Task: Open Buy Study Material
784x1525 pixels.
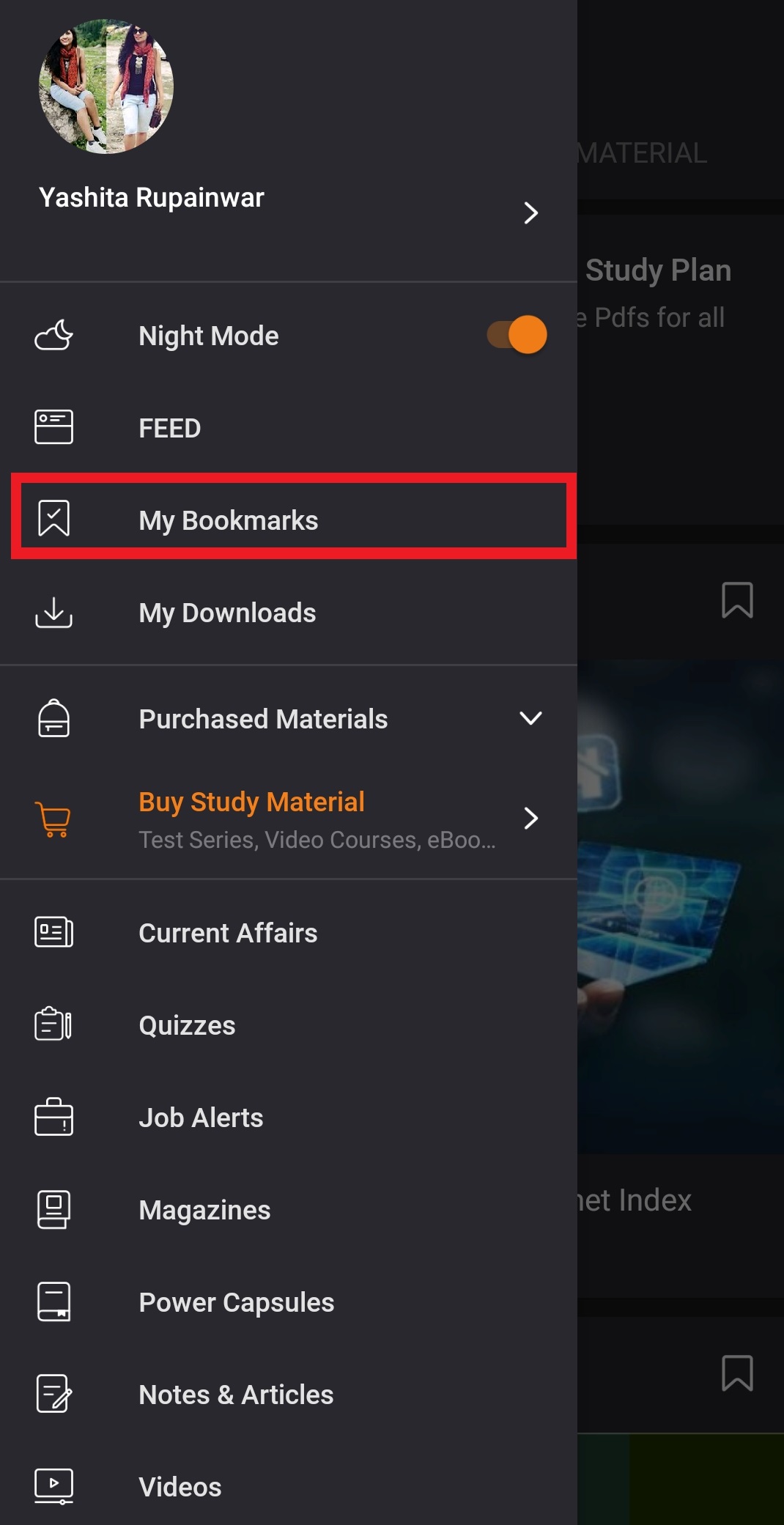Action: click(x=289, y=819)
